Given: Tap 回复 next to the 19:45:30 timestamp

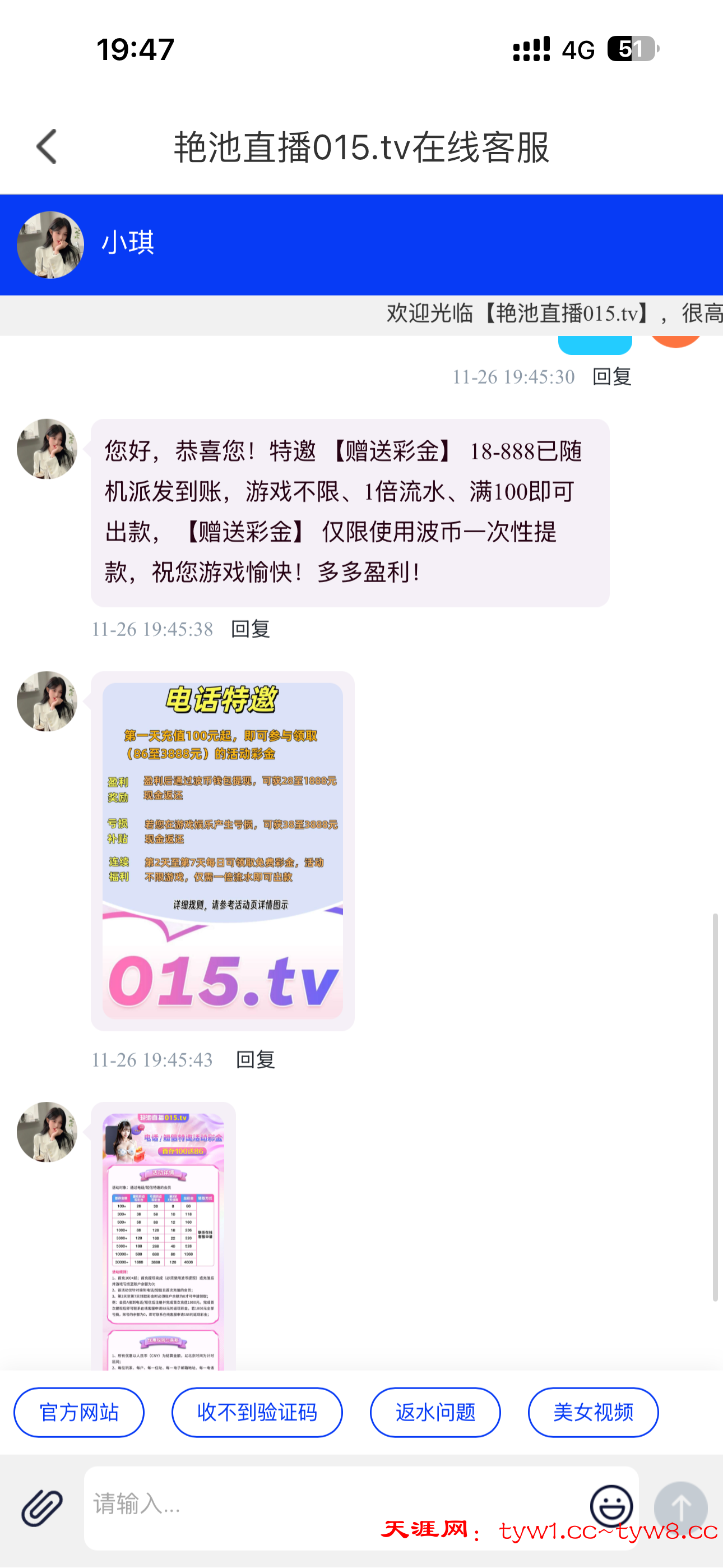Looking at the screenshot, I should [611, 377].
